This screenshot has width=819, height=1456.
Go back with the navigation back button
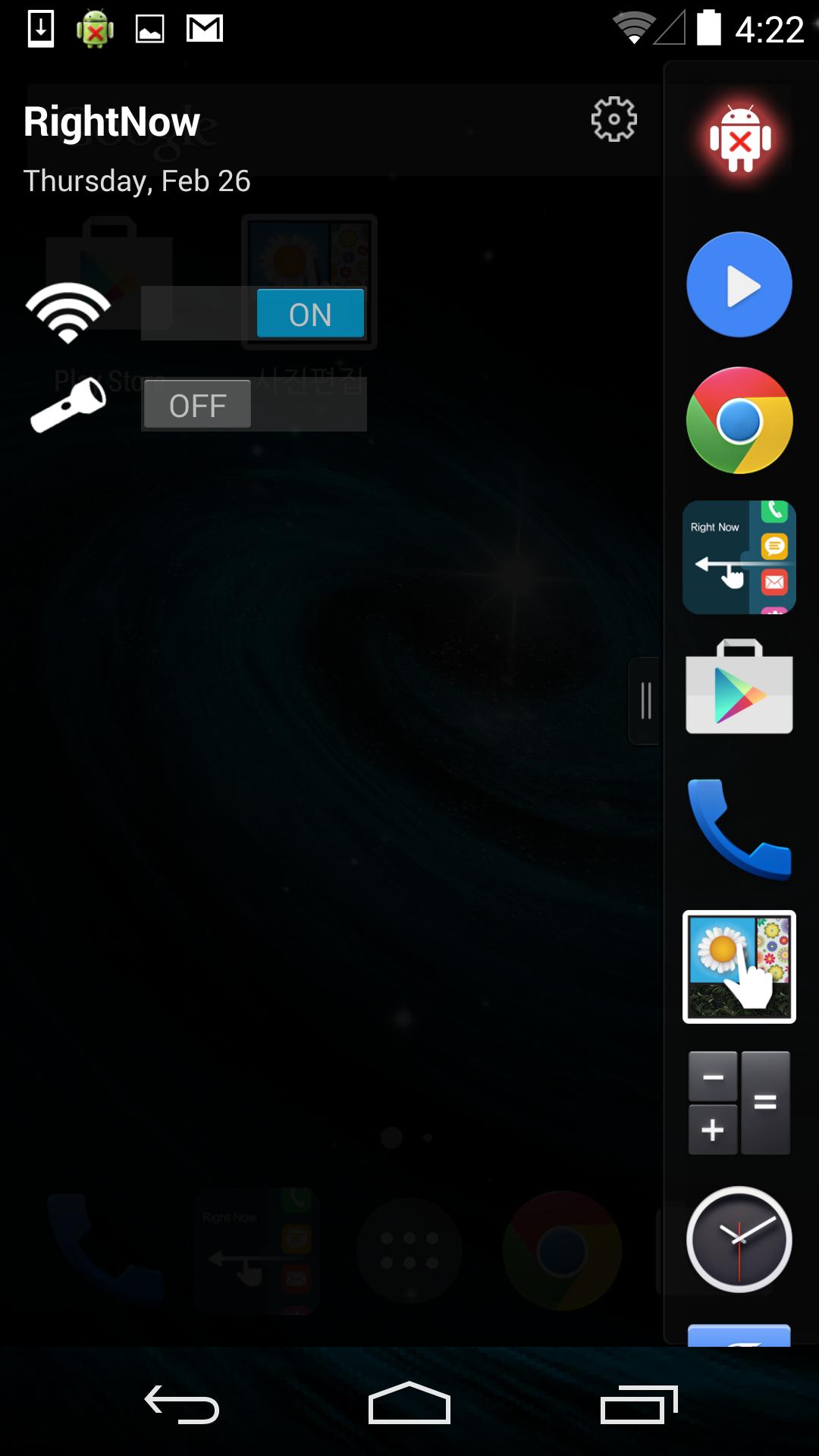(182, 1404)
